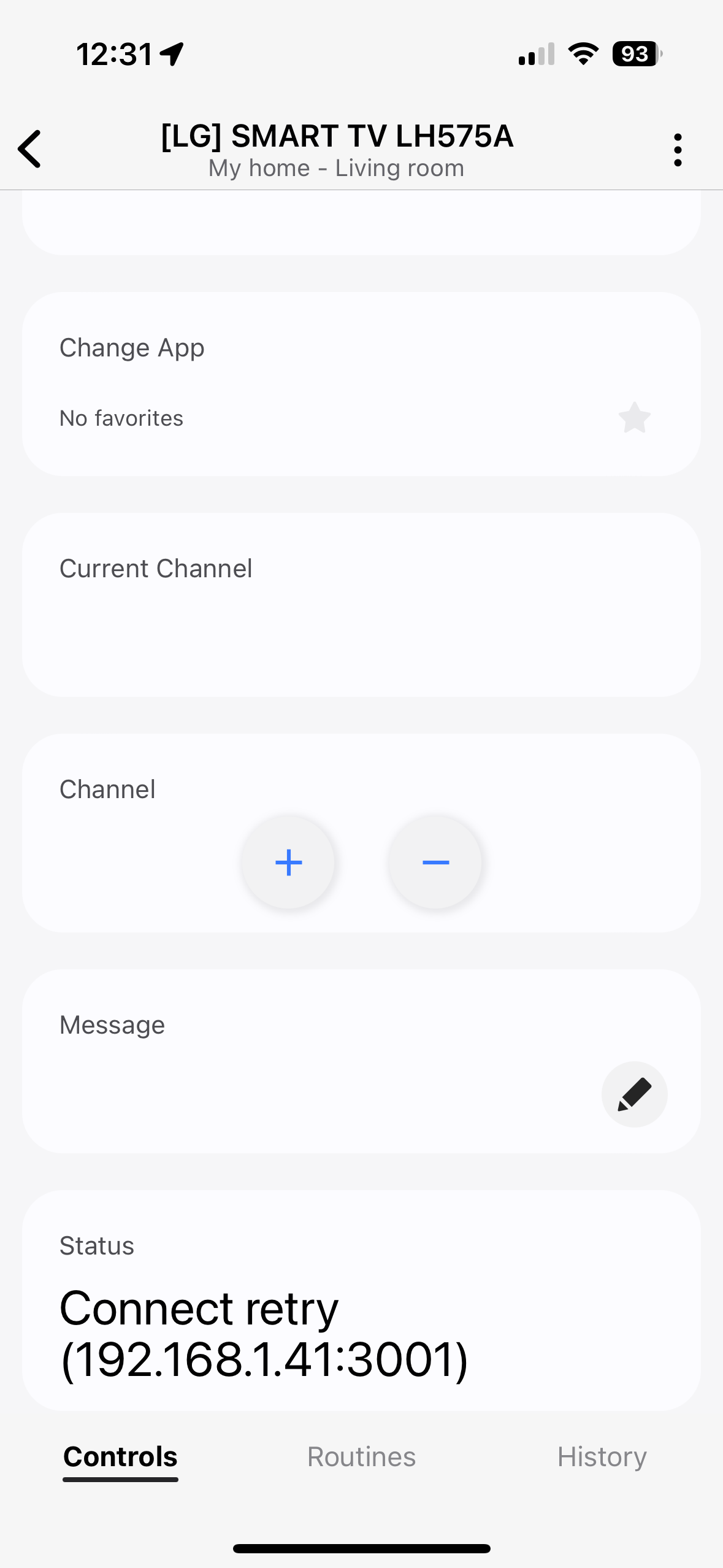Switch to the History tab

pos(602,1456)
